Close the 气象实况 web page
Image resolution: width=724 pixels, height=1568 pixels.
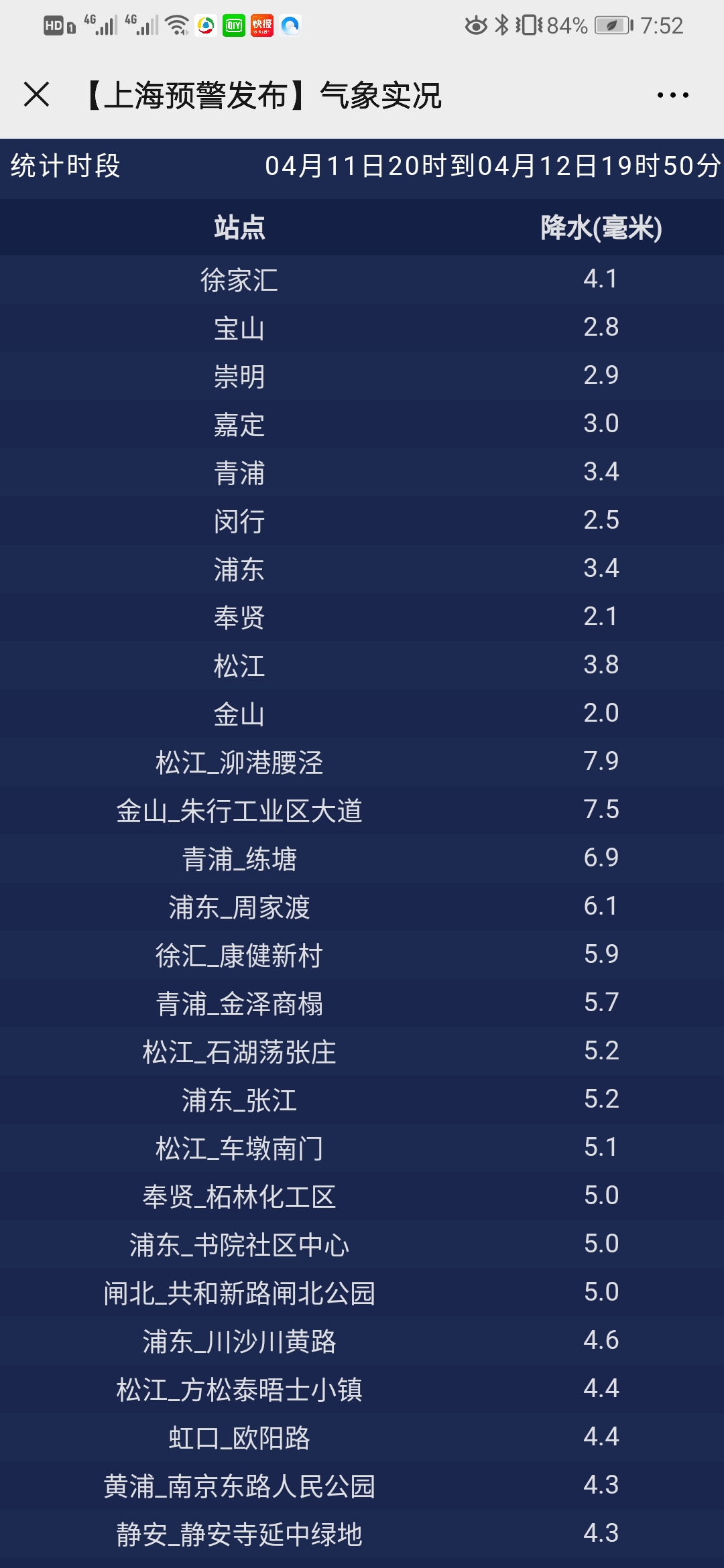37,94
